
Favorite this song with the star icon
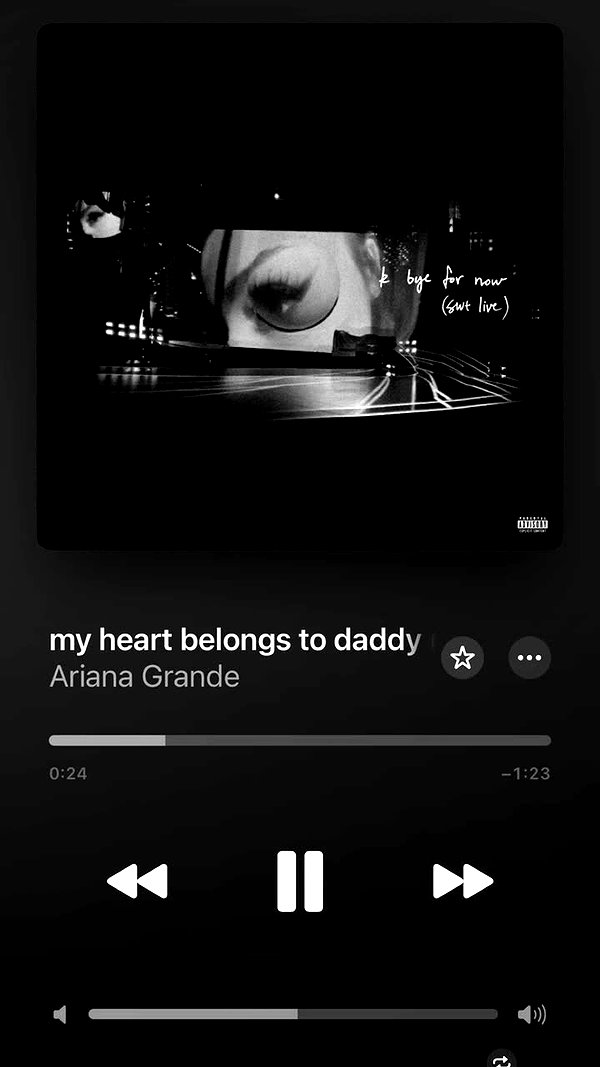tap(463, 658)
